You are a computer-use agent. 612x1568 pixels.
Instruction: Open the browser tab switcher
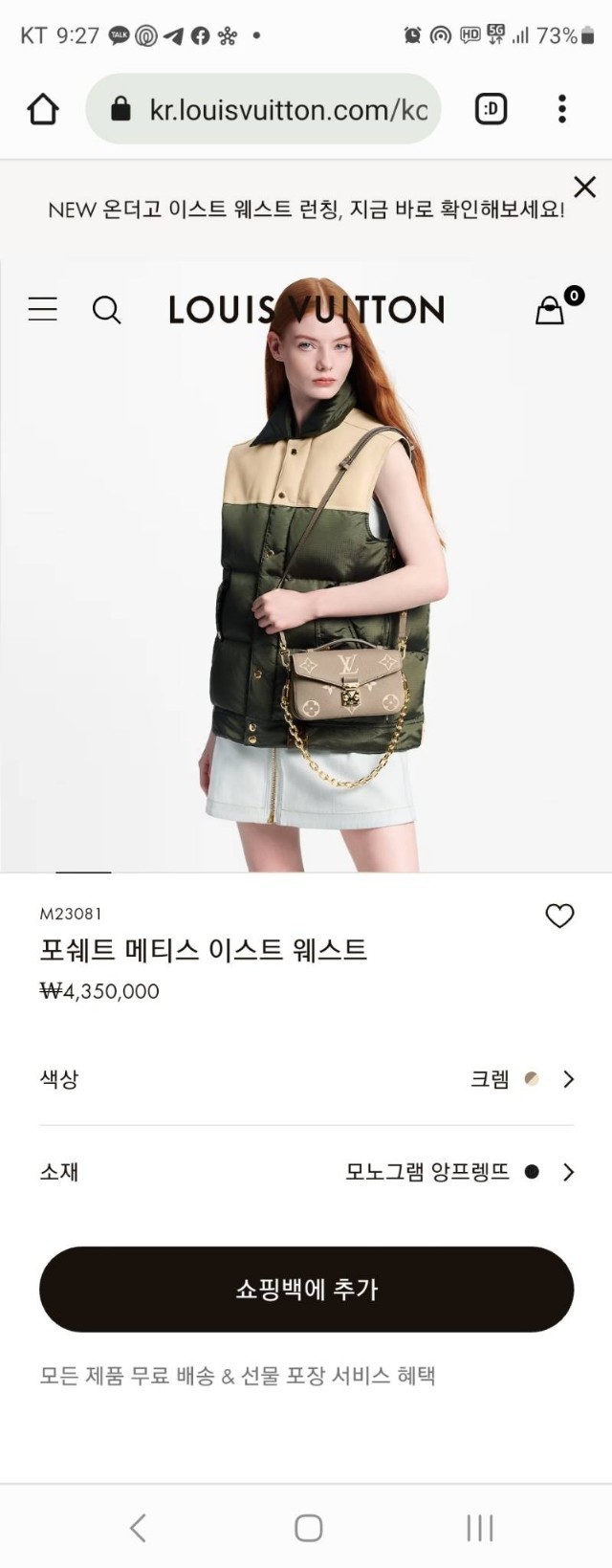tap(491, 109)
